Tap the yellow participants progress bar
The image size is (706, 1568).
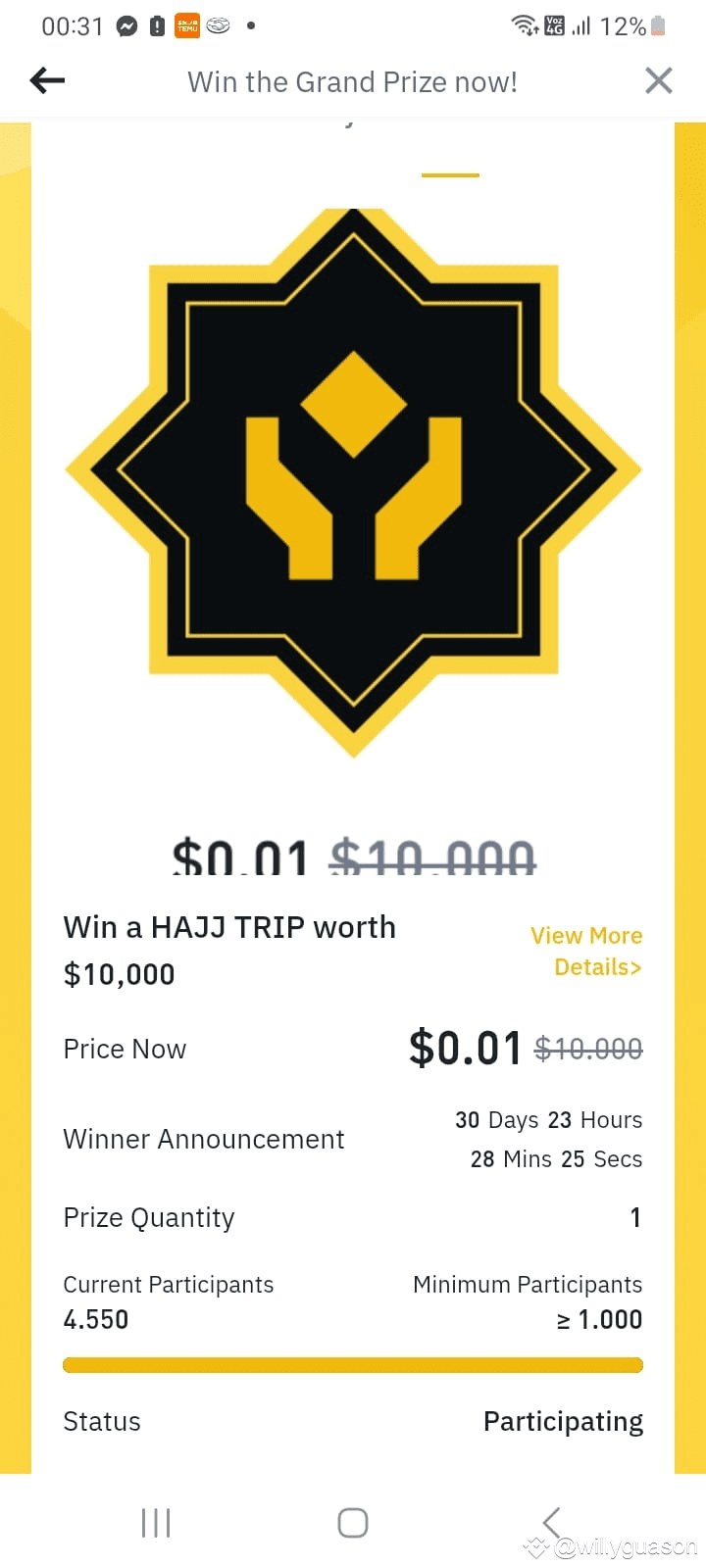click(353, 1365)
